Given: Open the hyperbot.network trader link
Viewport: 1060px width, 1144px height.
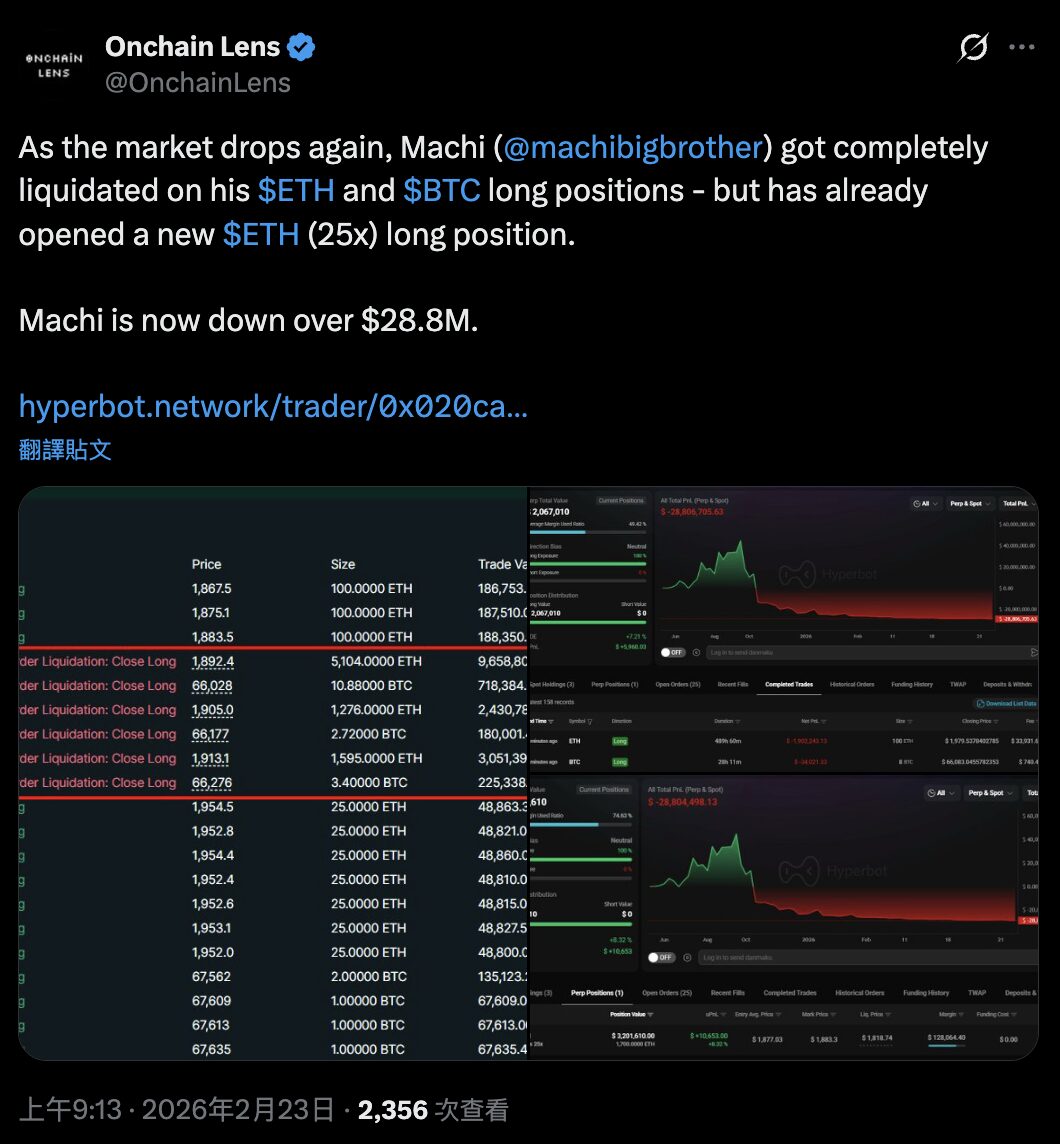Looking at the screenshot, I should pos(273,406).
